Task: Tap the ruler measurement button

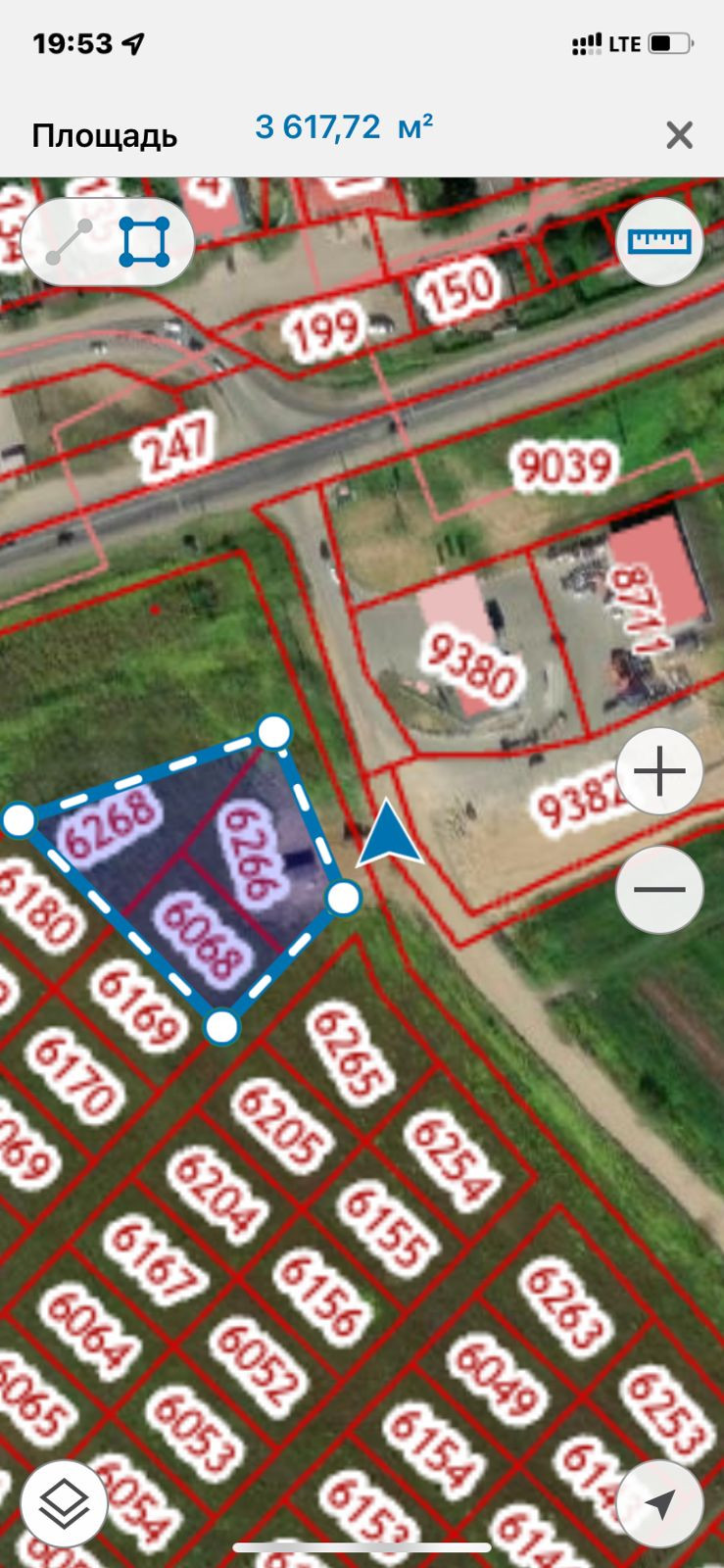Action: pyautogui.click(x=659, y=241)
